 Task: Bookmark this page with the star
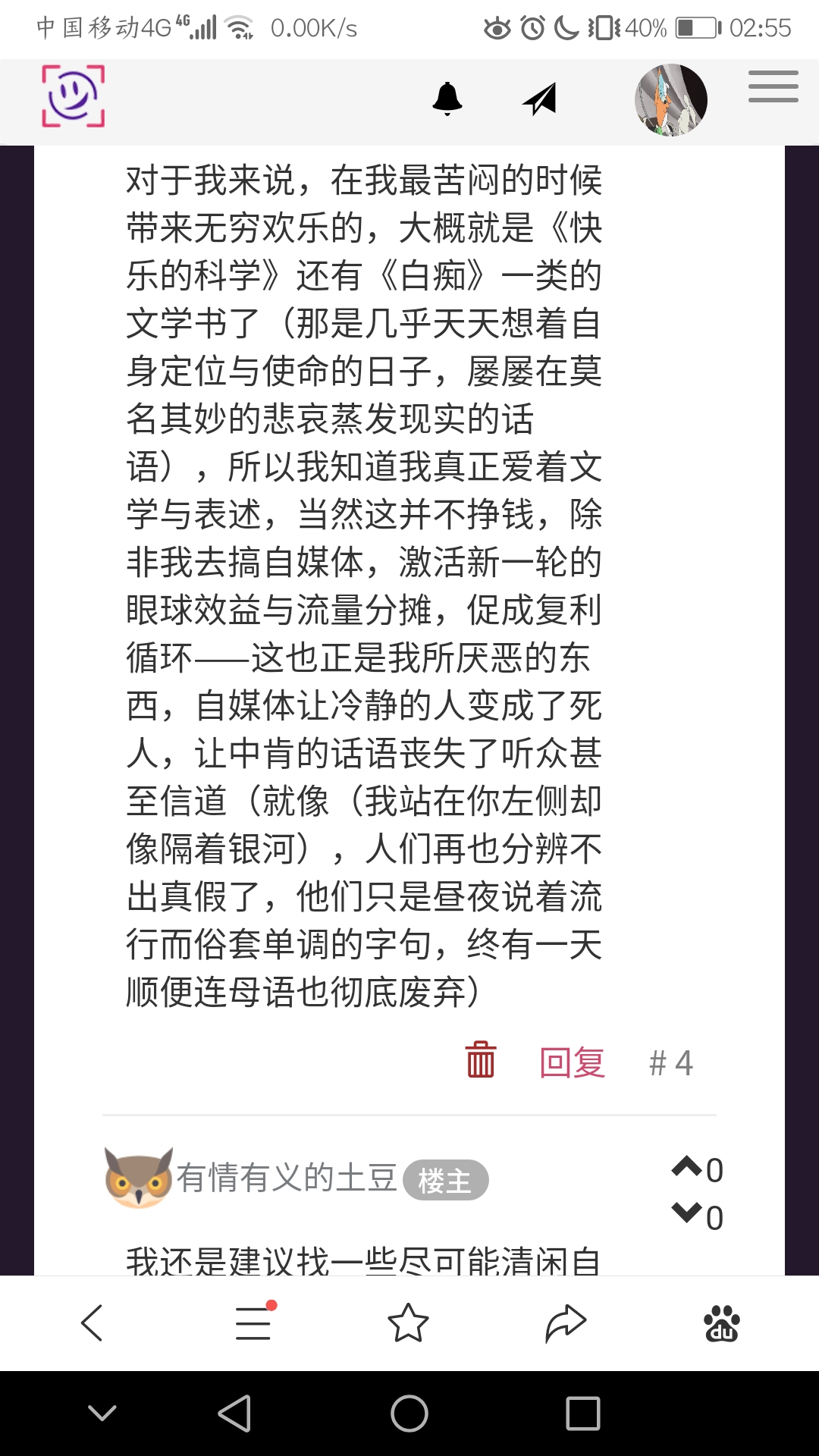tap(408, 1323)
